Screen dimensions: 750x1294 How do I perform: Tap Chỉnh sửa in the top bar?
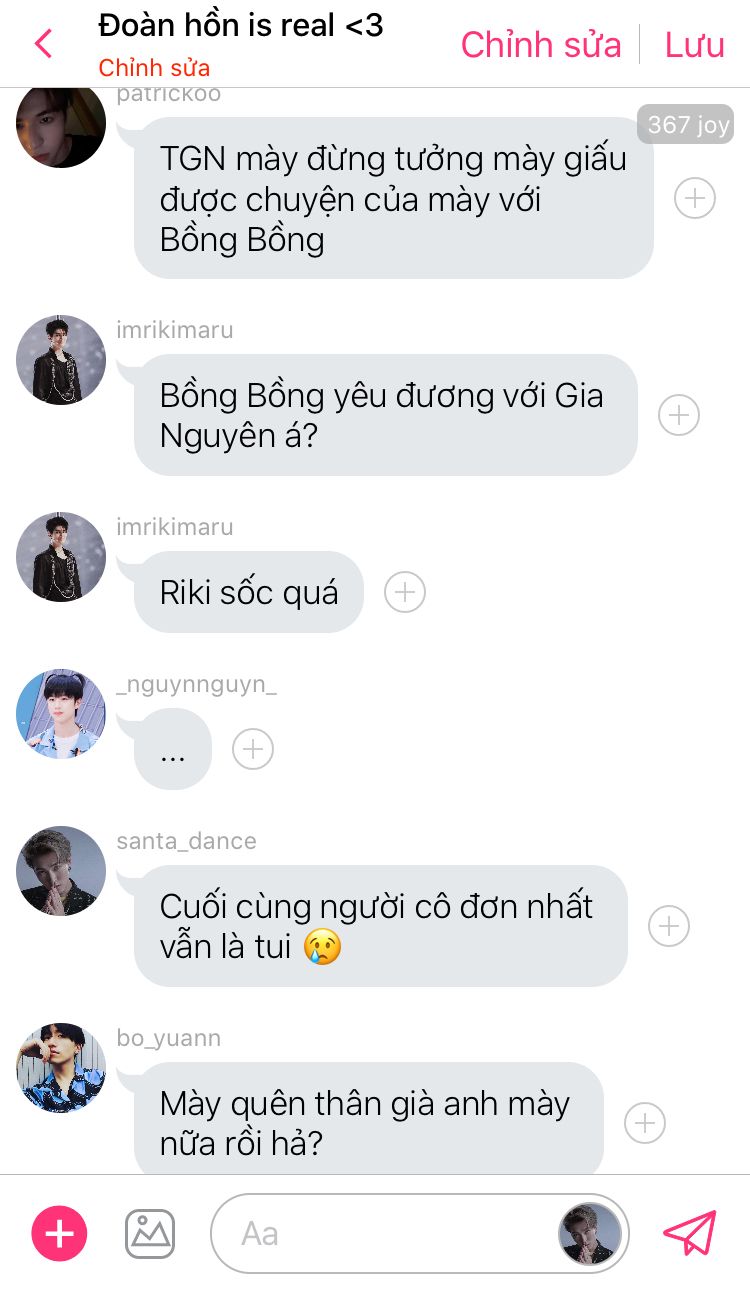click(540, 45)
